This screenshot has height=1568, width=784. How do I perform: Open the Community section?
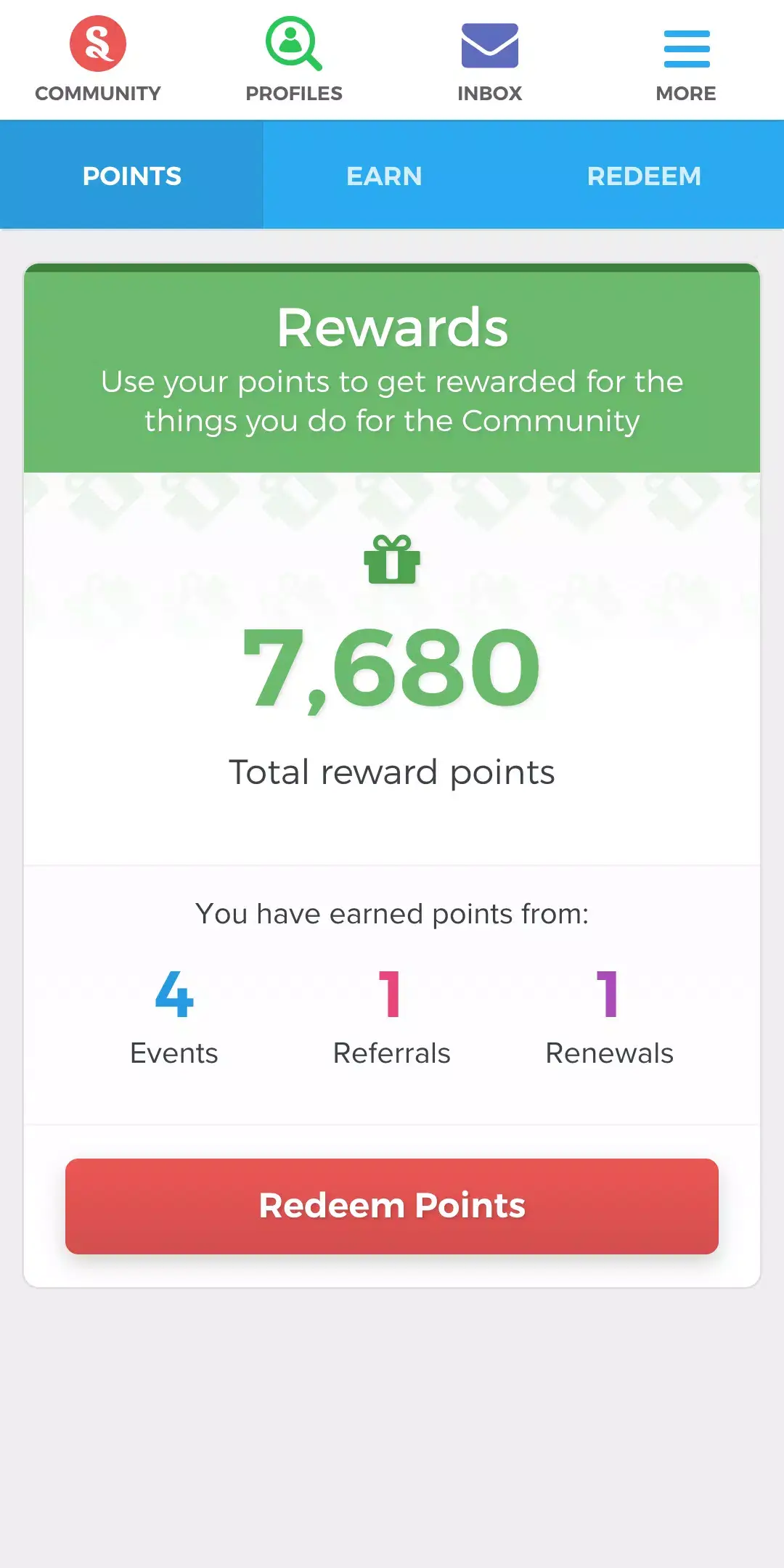pyautogui.click(x=98, y=60)
